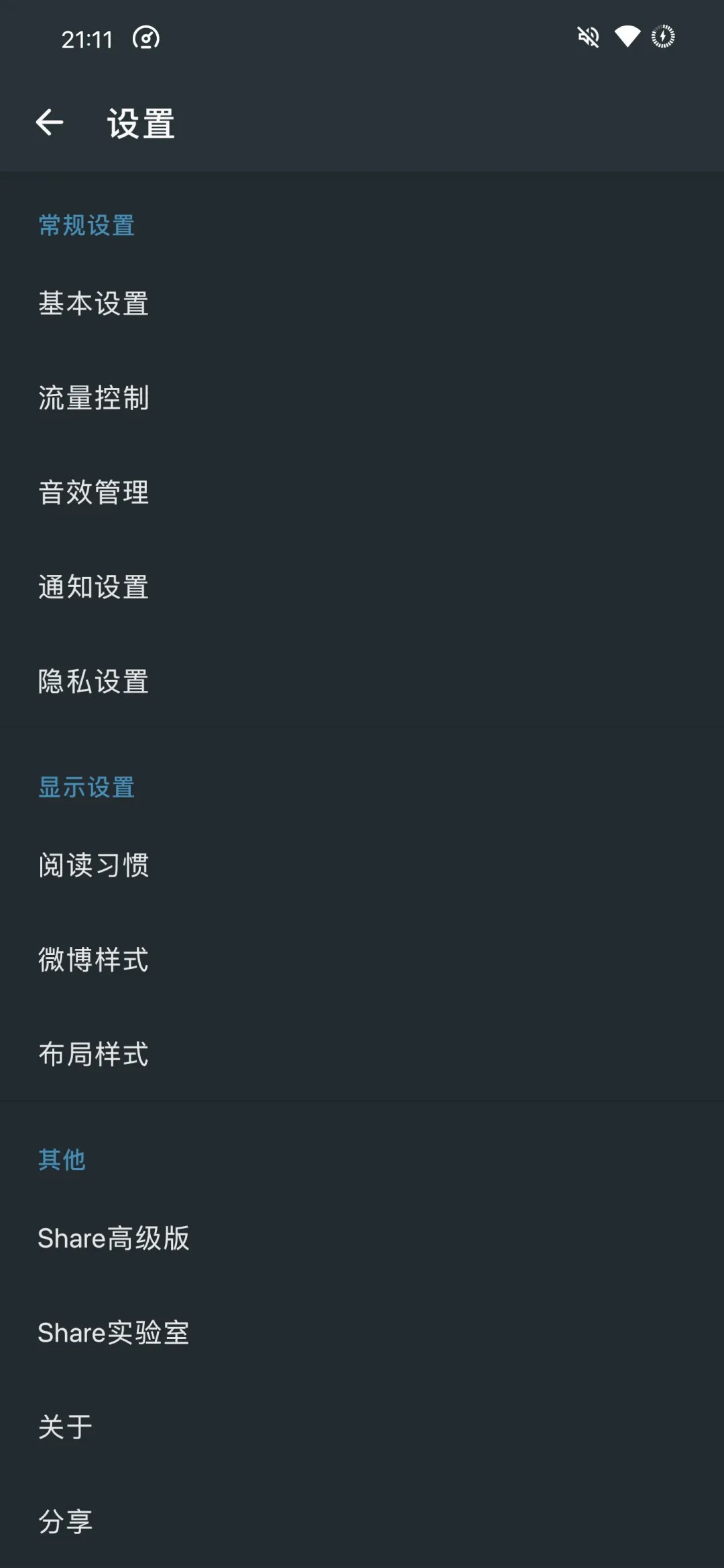724x1568 pixels.
Task: Choose 布局样式
Action: tap(94, 1054)
